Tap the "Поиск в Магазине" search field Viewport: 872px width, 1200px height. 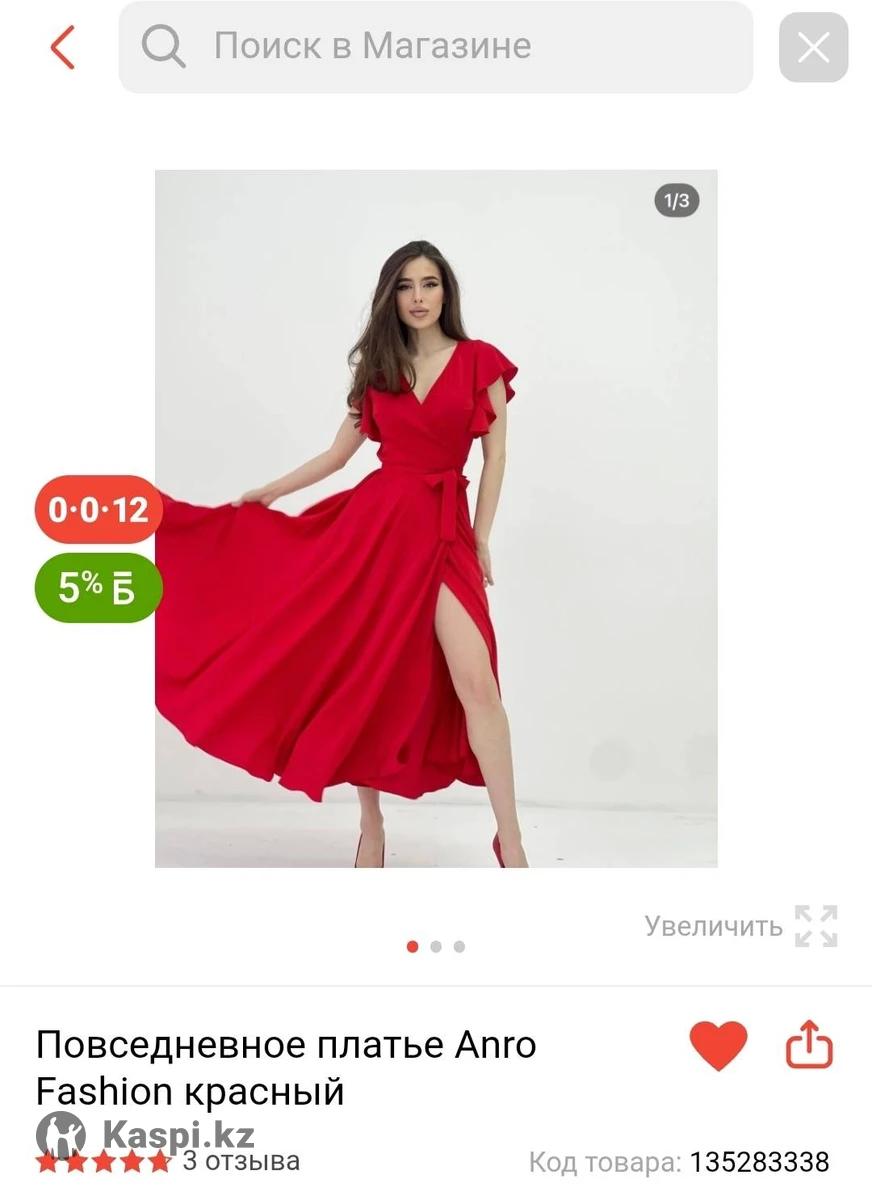point(435,47)
